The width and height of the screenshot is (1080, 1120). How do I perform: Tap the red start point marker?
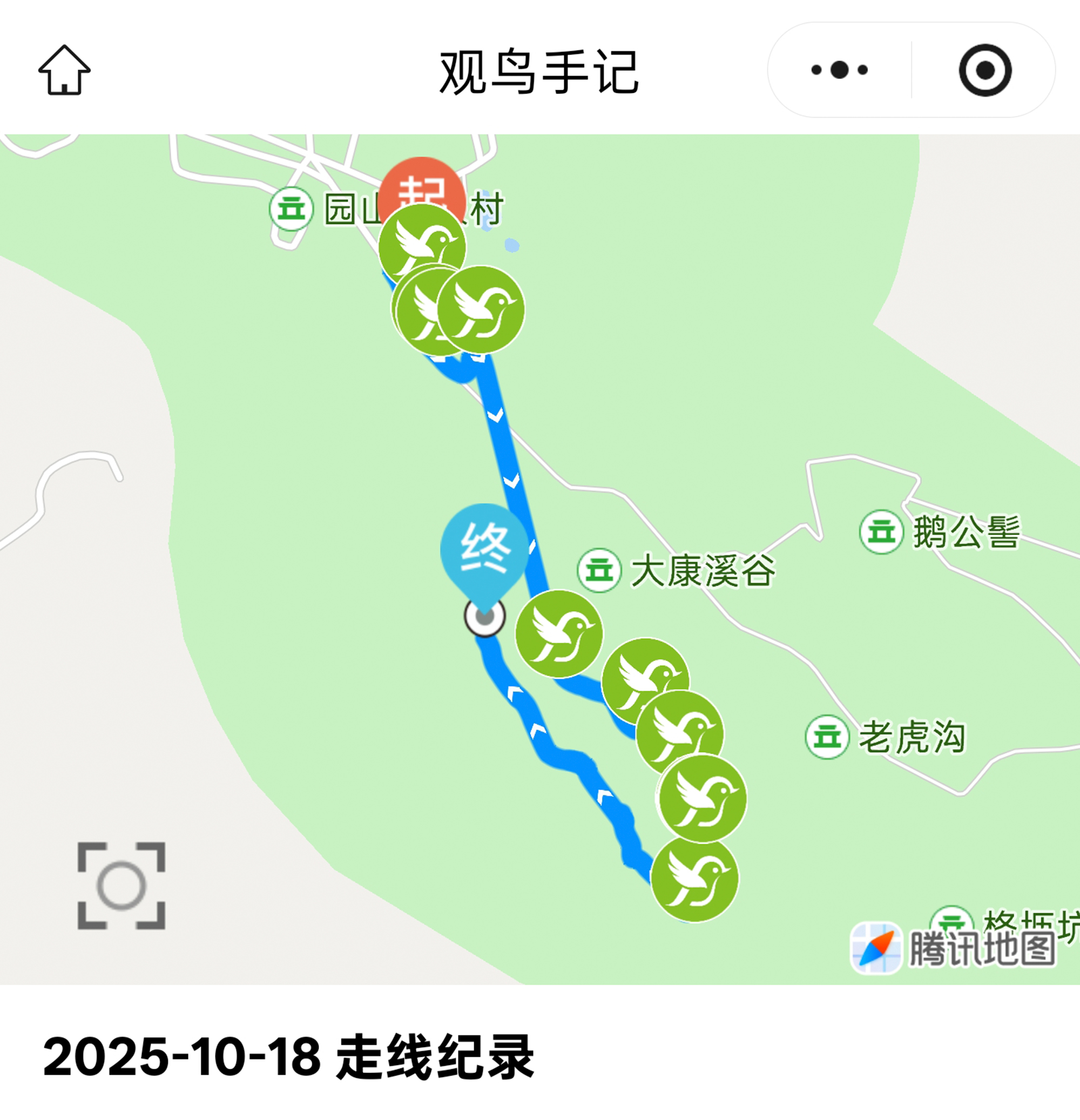pos(422,183)
